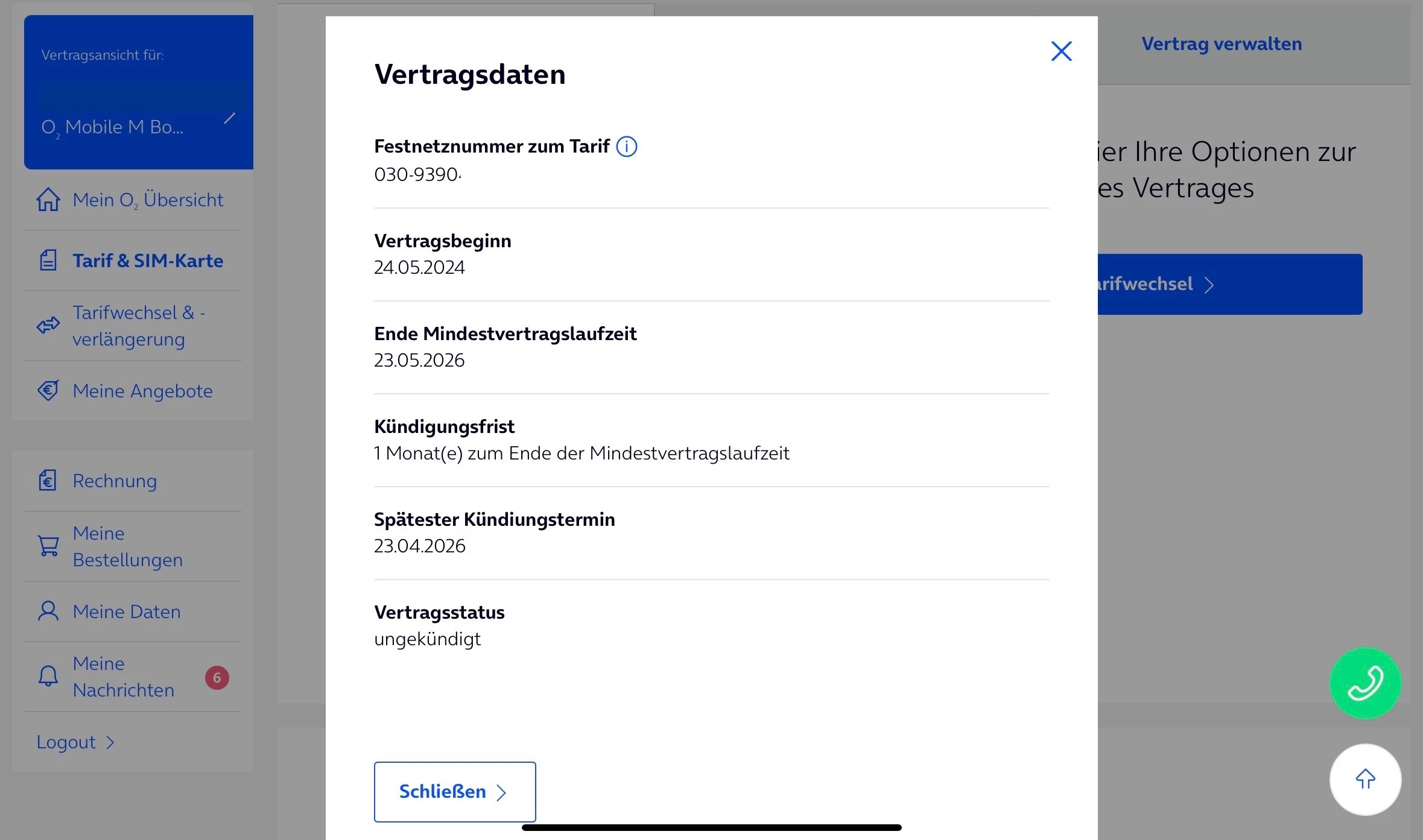
Task: Tap the Tarifwechsel button
Action: click(x=1229, y=284)
